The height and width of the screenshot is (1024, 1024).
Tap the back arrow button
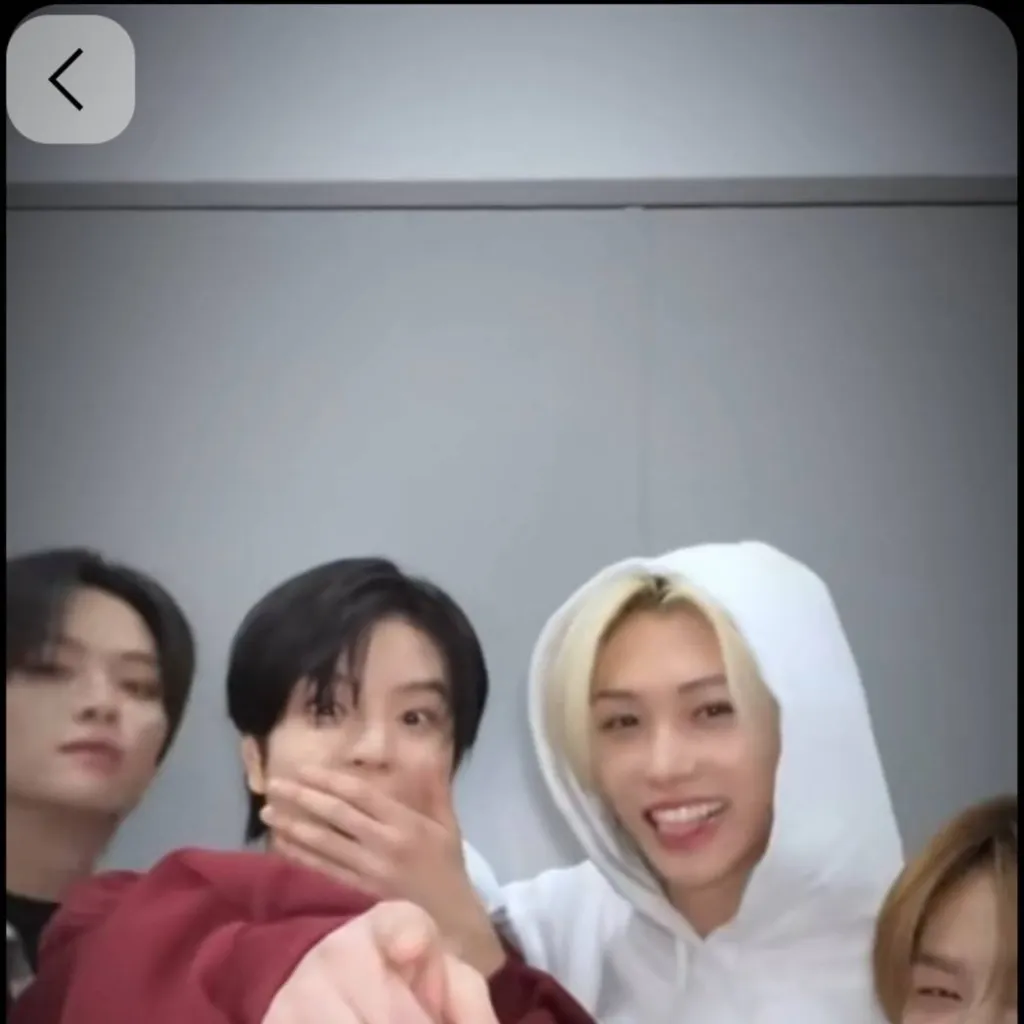tap(69, 79)
